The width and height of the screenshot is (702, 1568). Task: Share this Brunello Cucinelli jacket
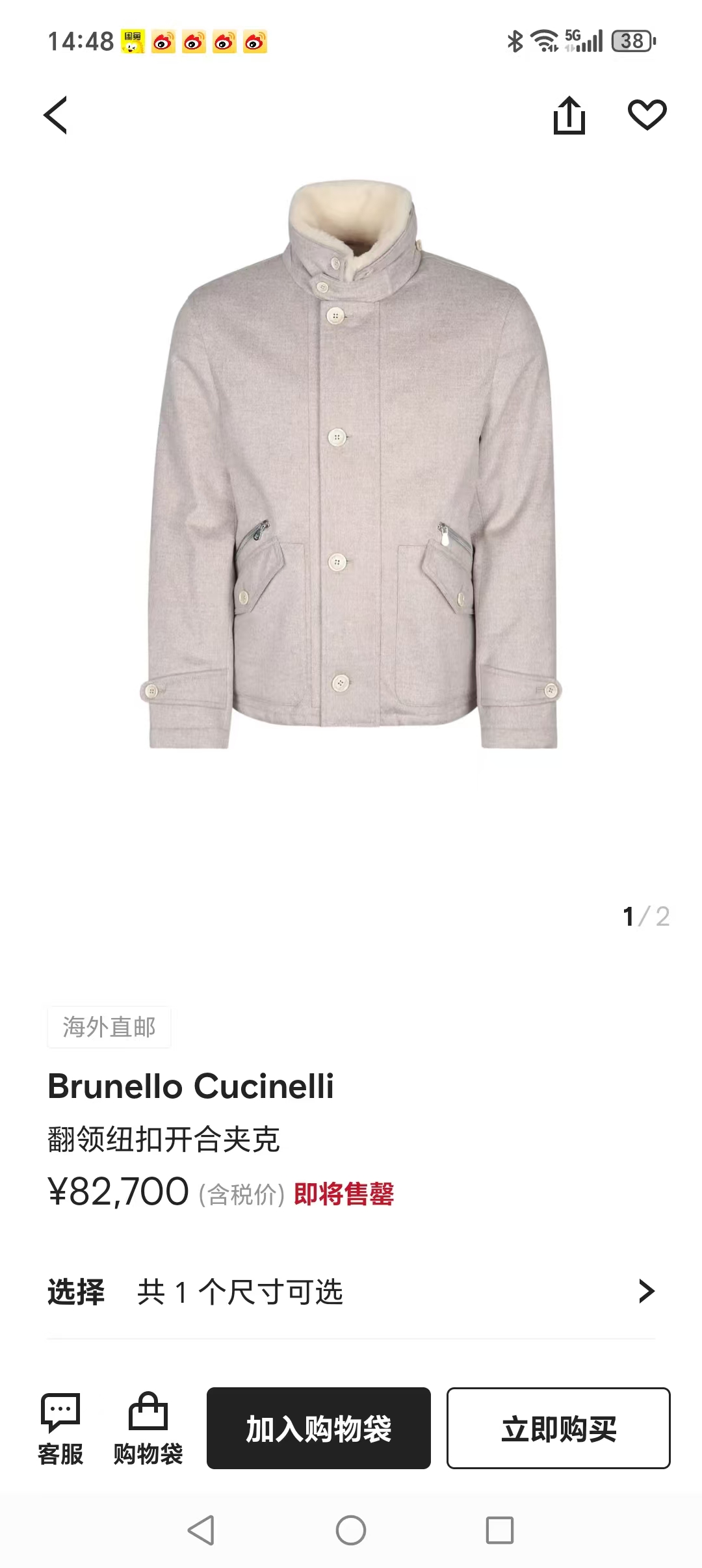(x=569, y=115)
